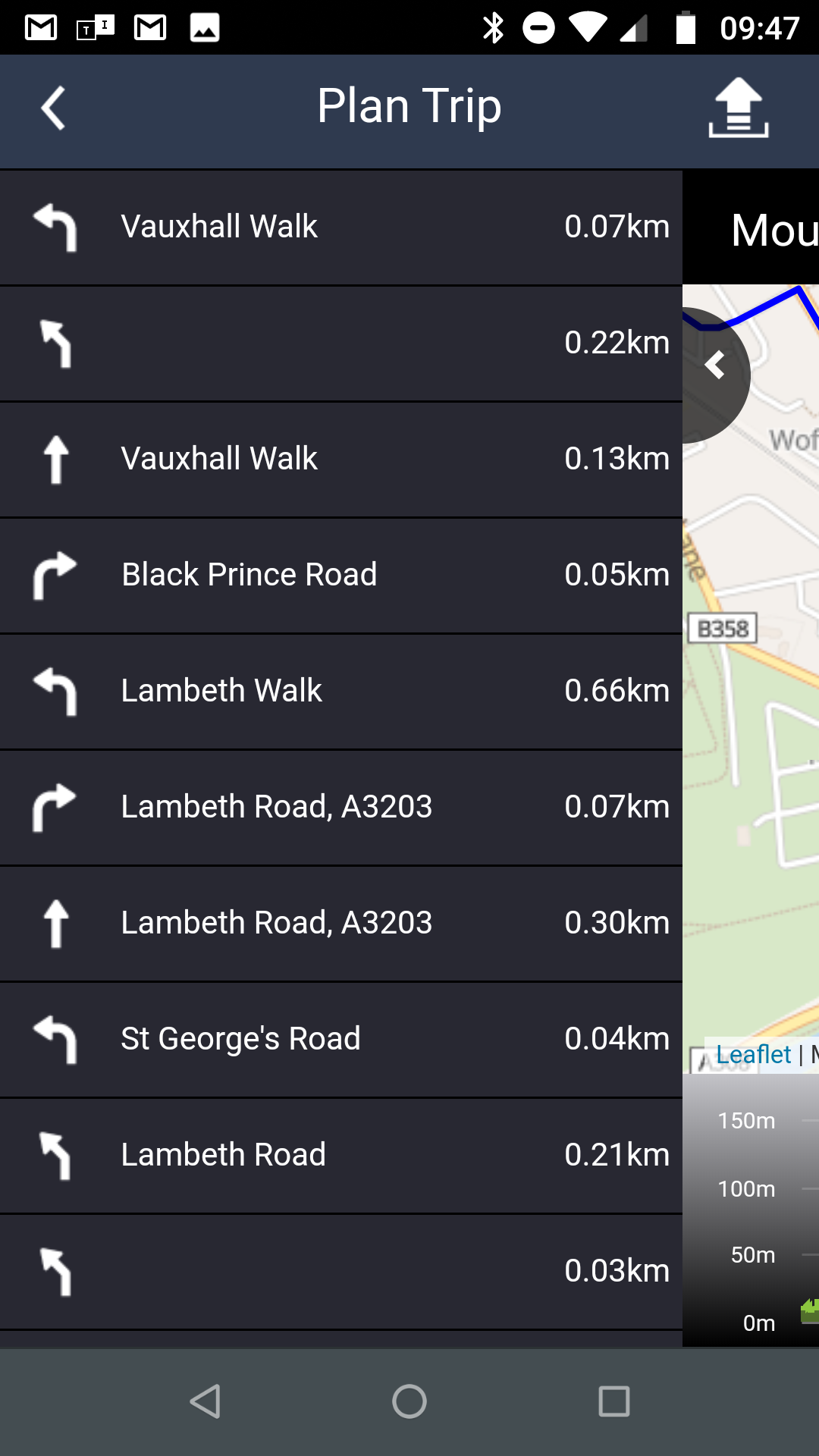This screenshot has width=819, height=1456.
Task: Open the Lambeth Road, A3203 0.07km step
Action: (341, 807)
